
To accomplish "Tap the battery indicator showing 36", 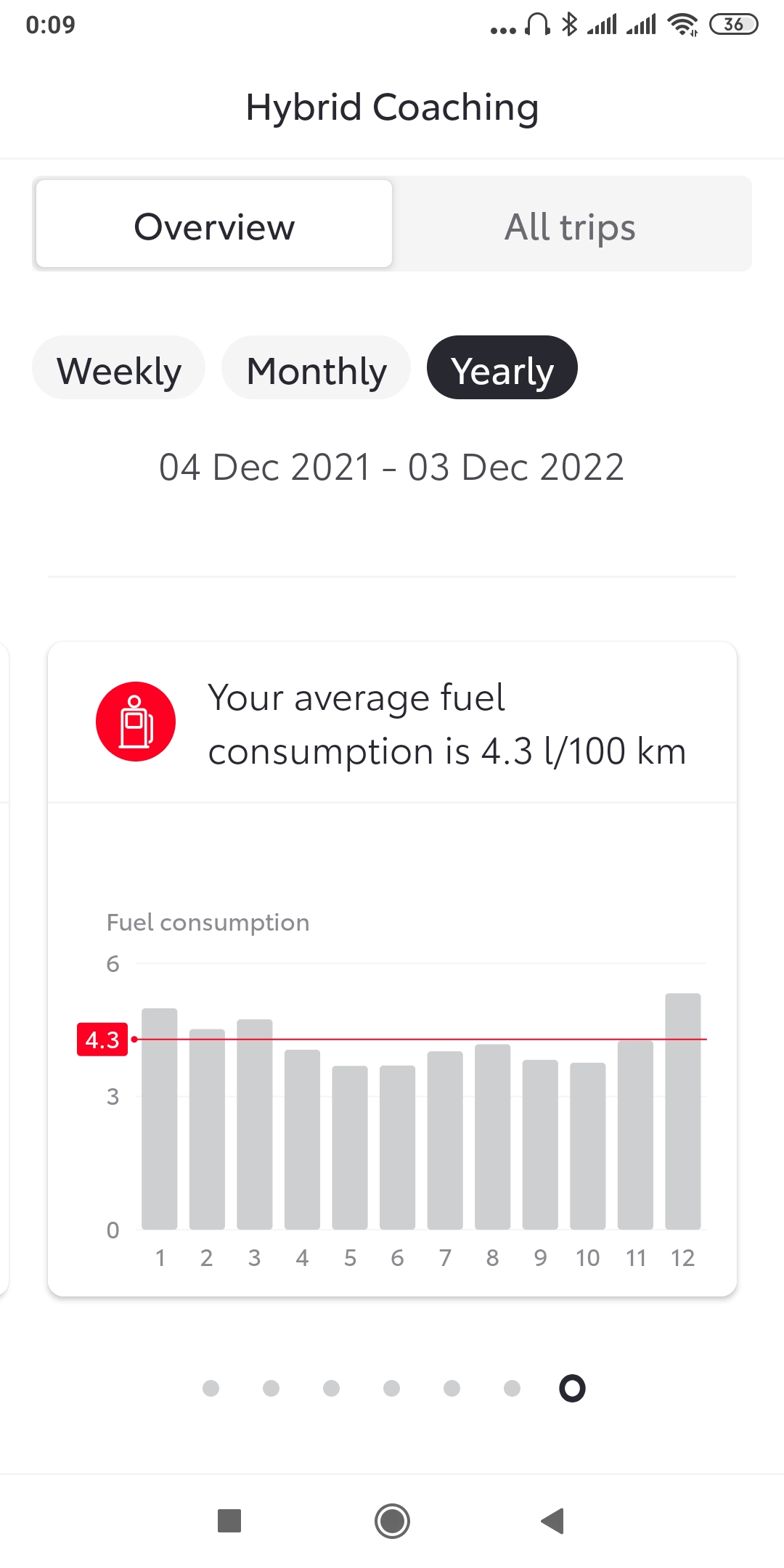I will (x=733, y=24).
